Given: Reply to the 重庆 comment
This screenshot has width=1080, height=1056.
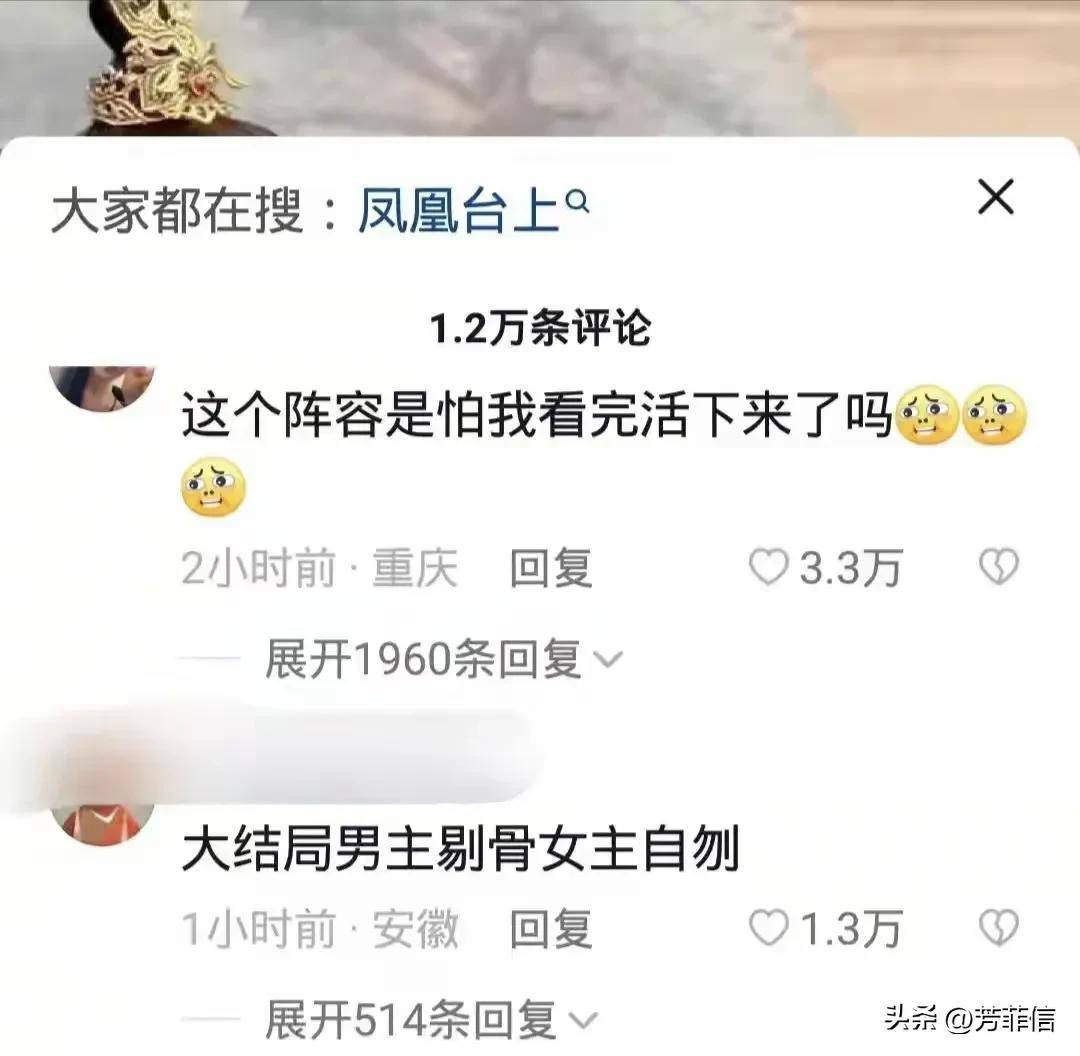Looking at the screenshot, I should (x=551, y=569).
